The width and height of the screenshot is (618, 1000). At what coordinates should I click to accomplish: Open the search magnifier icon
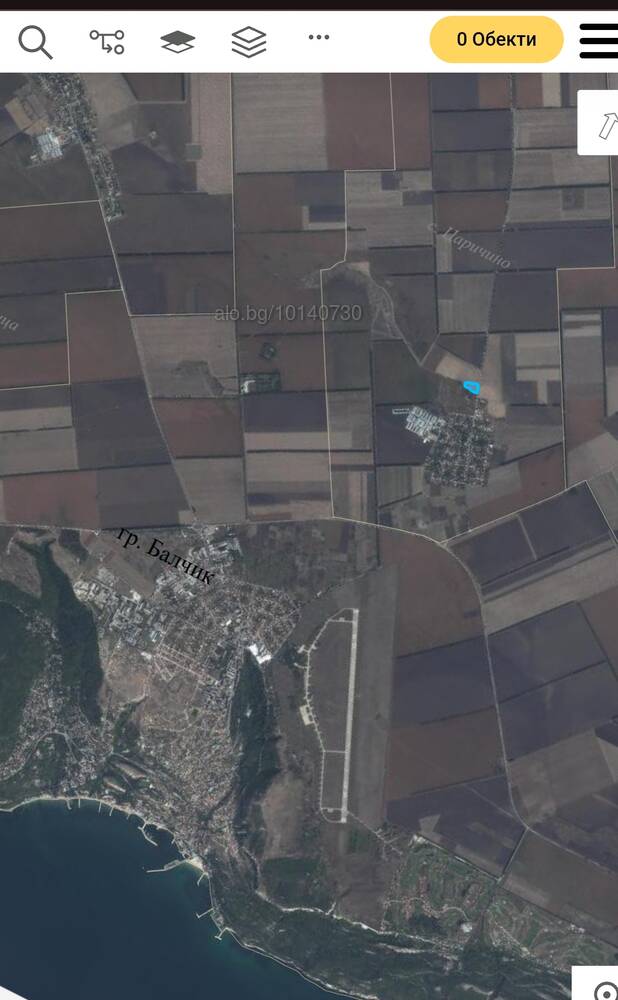click(35, 42)
